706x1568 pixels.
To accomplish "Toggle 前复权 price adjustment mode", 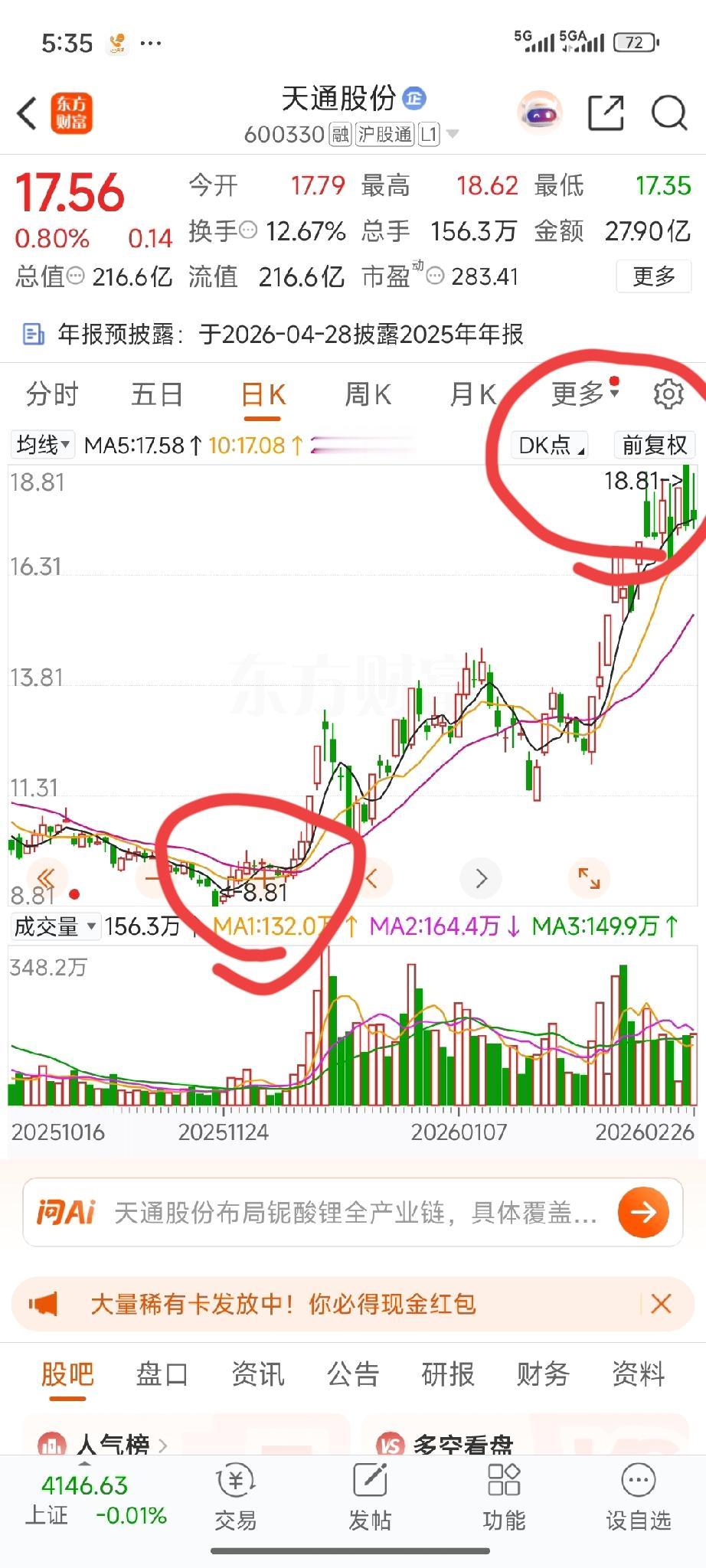I will click(x=655, y=444).
